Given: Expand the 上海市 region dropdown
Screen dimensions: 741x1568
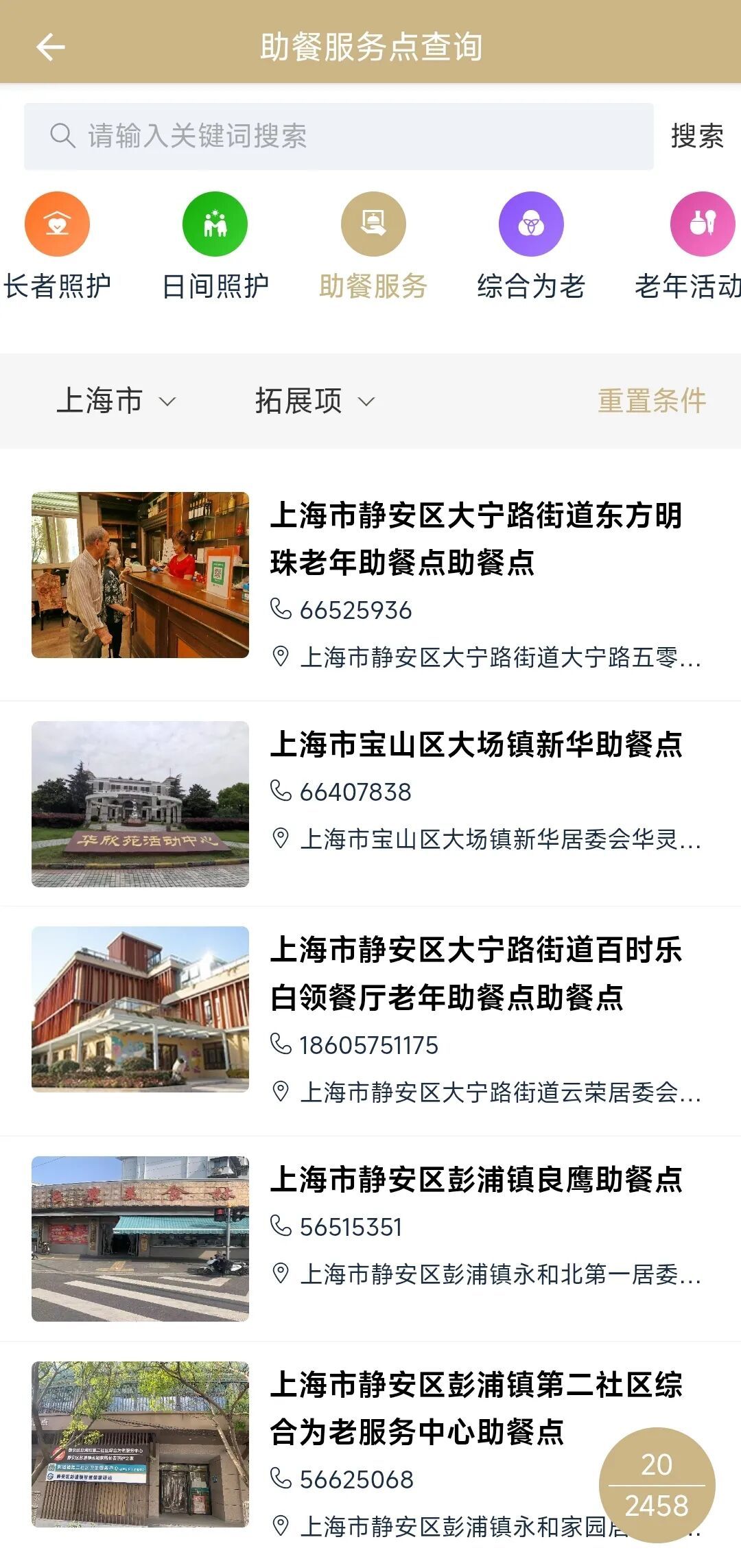Looking at the screenshot, I should tap(117, 401).
